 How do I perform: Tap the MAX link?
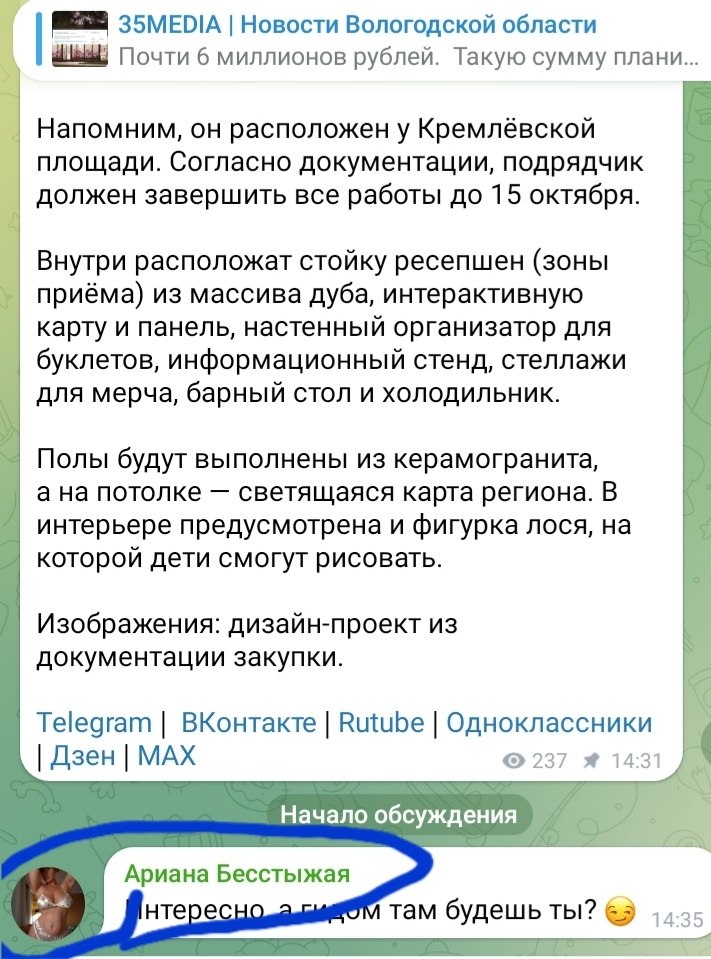point(166,755)
